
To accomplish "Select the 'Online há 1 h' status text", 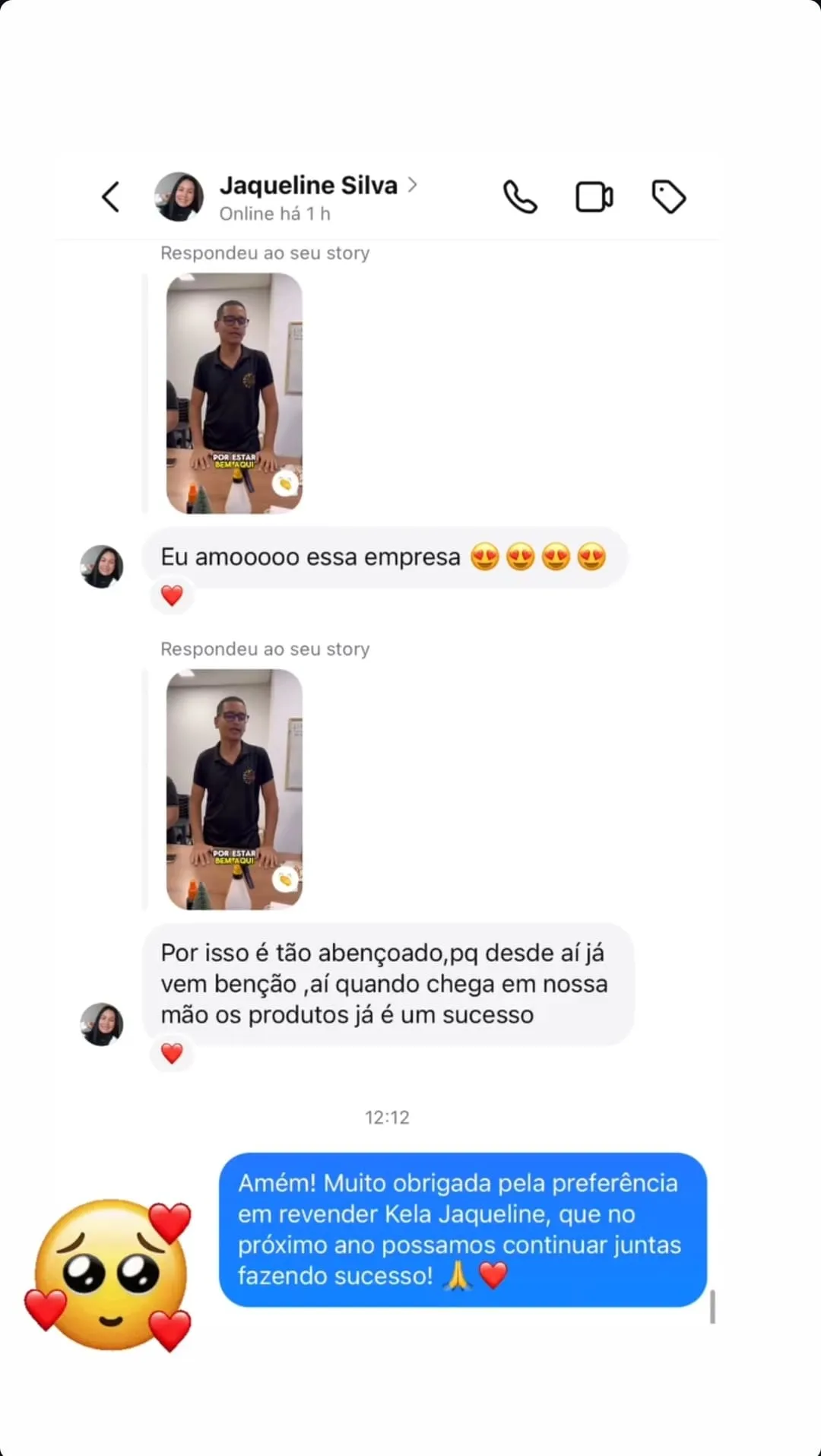I will pyautogui.click(x=274, y=214).
